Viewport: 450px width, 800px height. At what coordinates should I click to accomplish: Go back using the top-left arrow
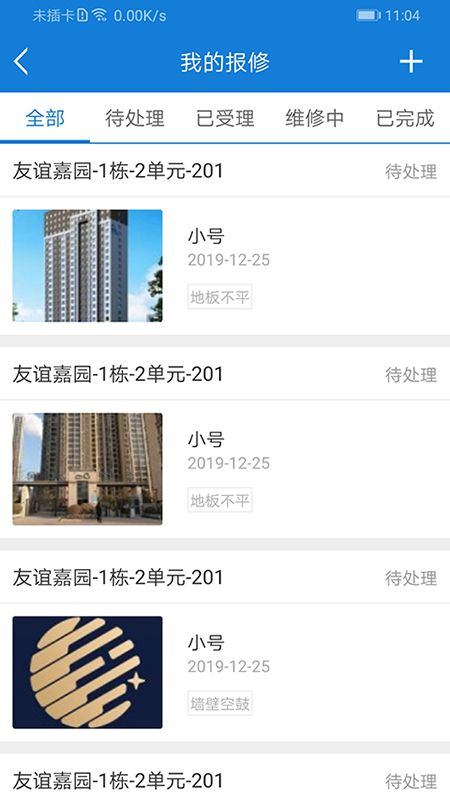(x=21, y=62)
